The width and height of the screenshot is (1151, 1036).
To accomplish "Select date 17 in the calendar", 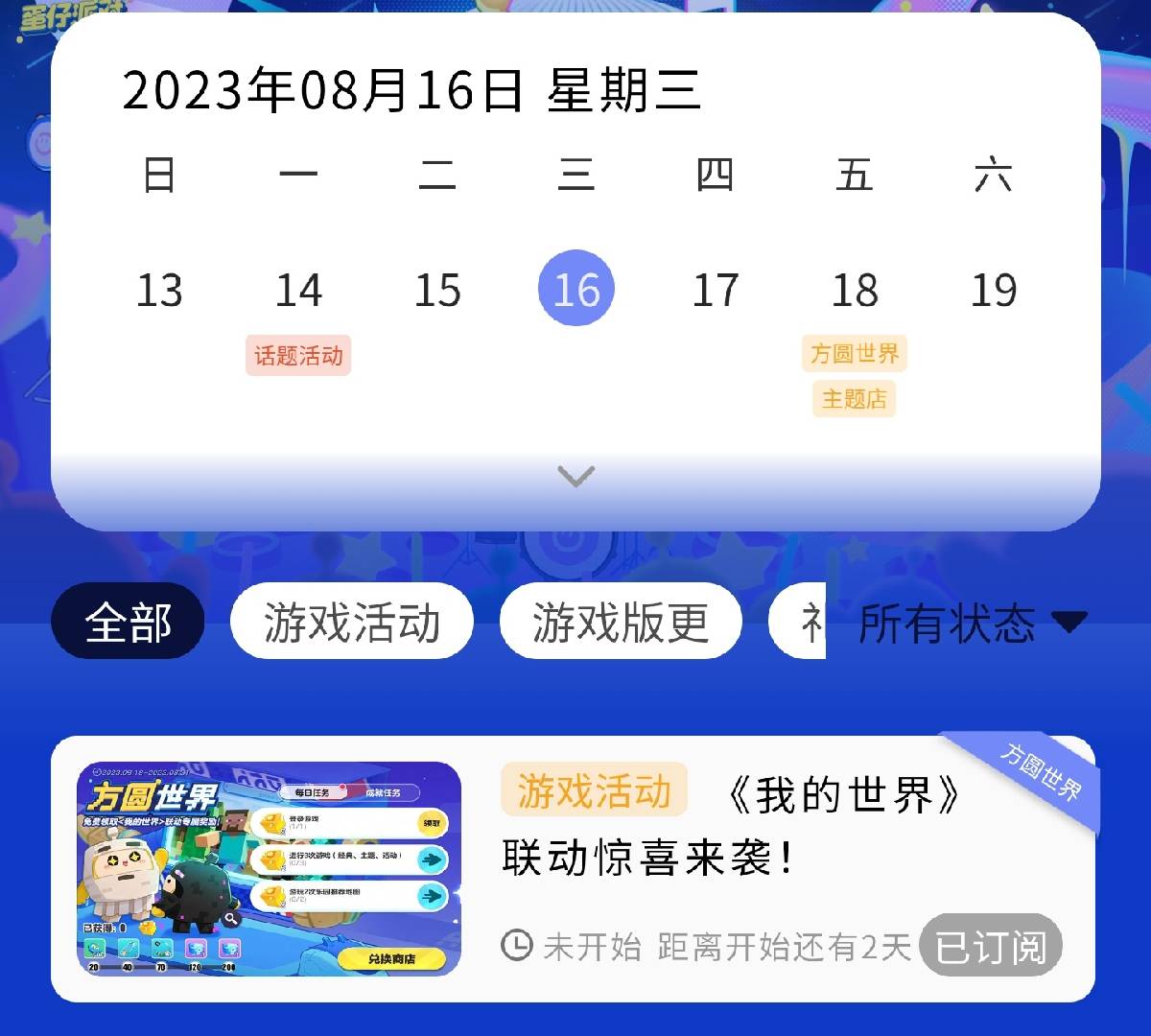I will click(x=716, y=290).
